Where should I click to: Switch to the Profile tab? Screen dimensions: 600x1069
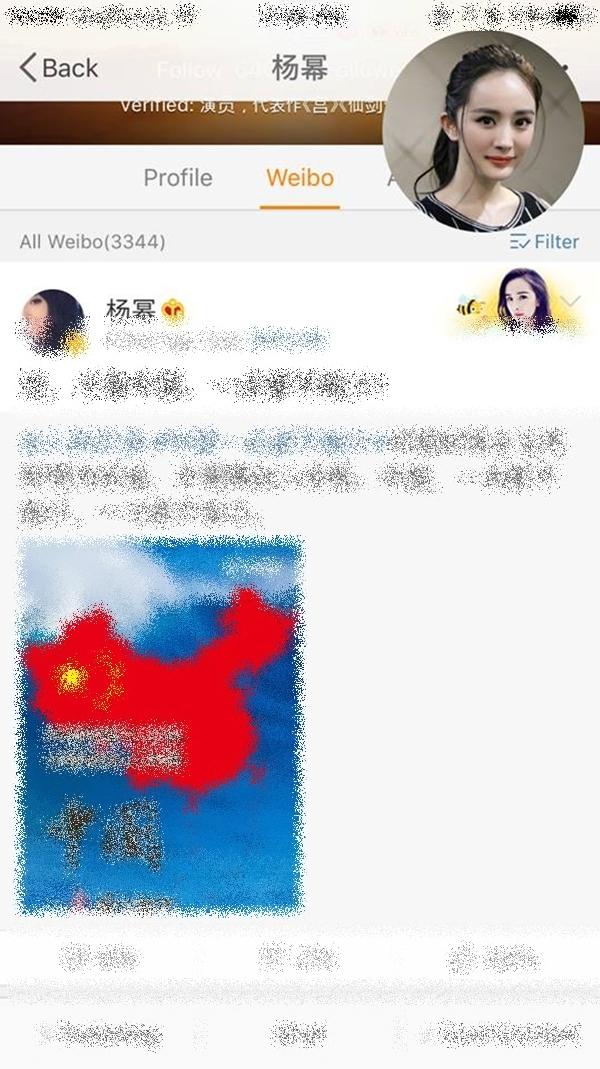pyautogui.click(x=178, y=178)
